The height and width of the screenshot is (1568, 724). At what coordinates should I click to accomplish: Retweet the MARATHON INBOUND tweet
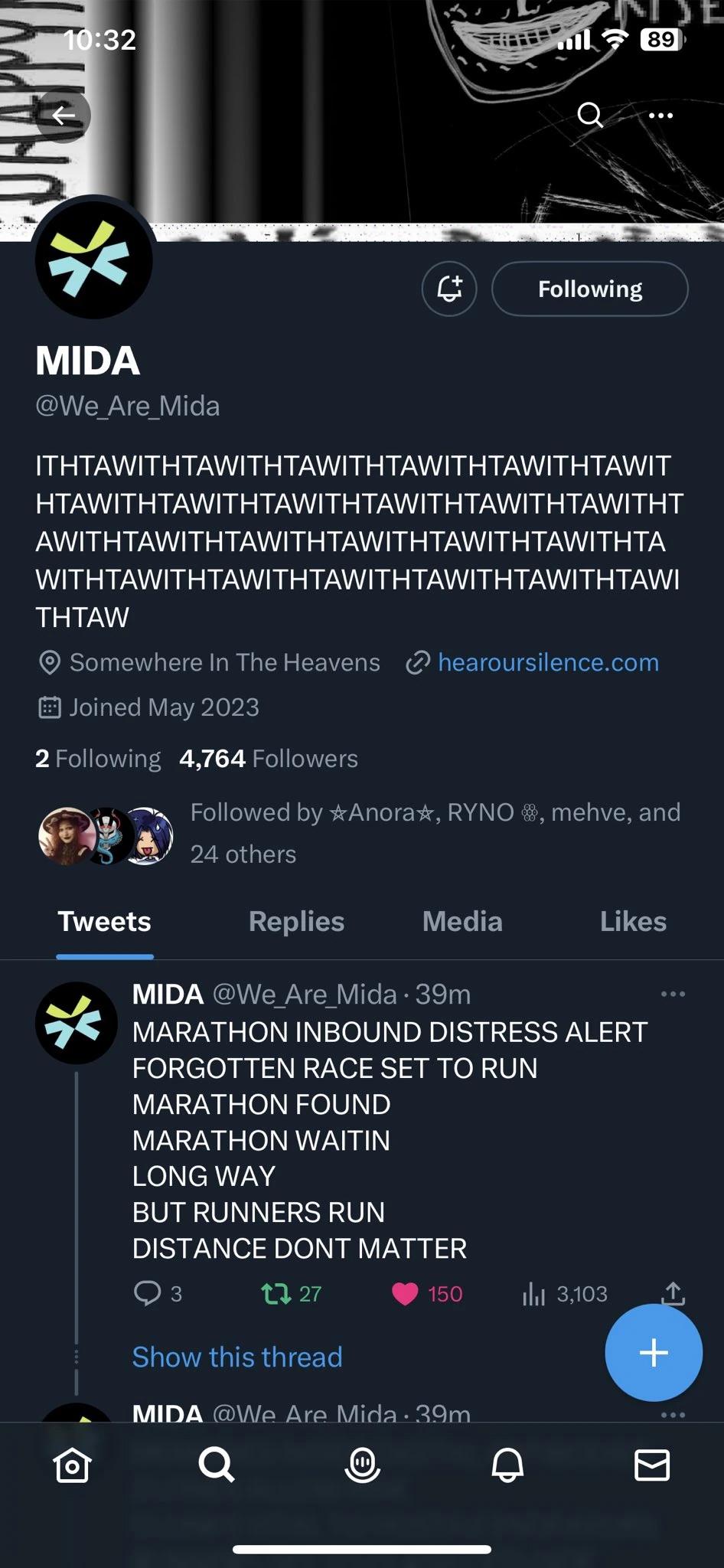point(276,1294)
